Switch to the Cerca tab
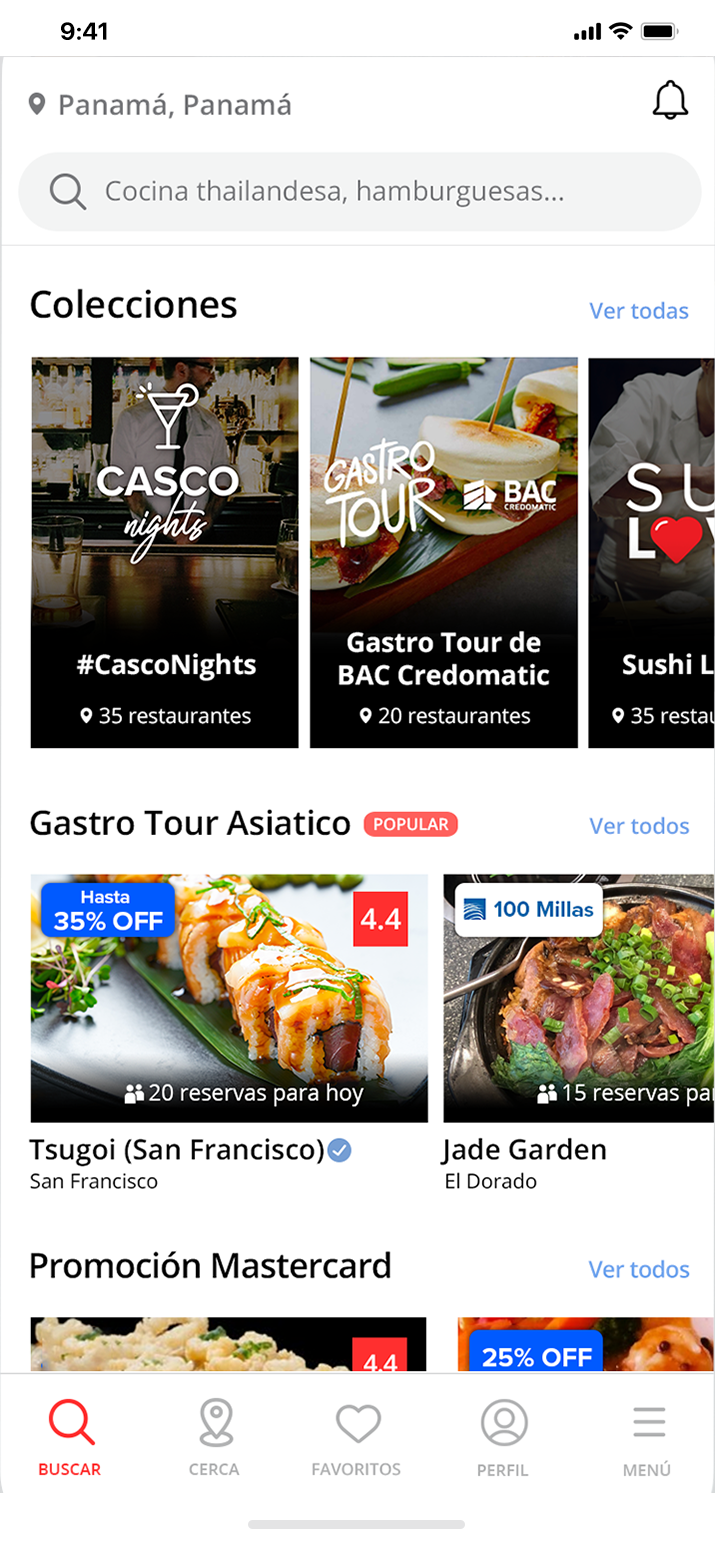715x1549 pixels. pyautogui.click(x=214, y=1438)
